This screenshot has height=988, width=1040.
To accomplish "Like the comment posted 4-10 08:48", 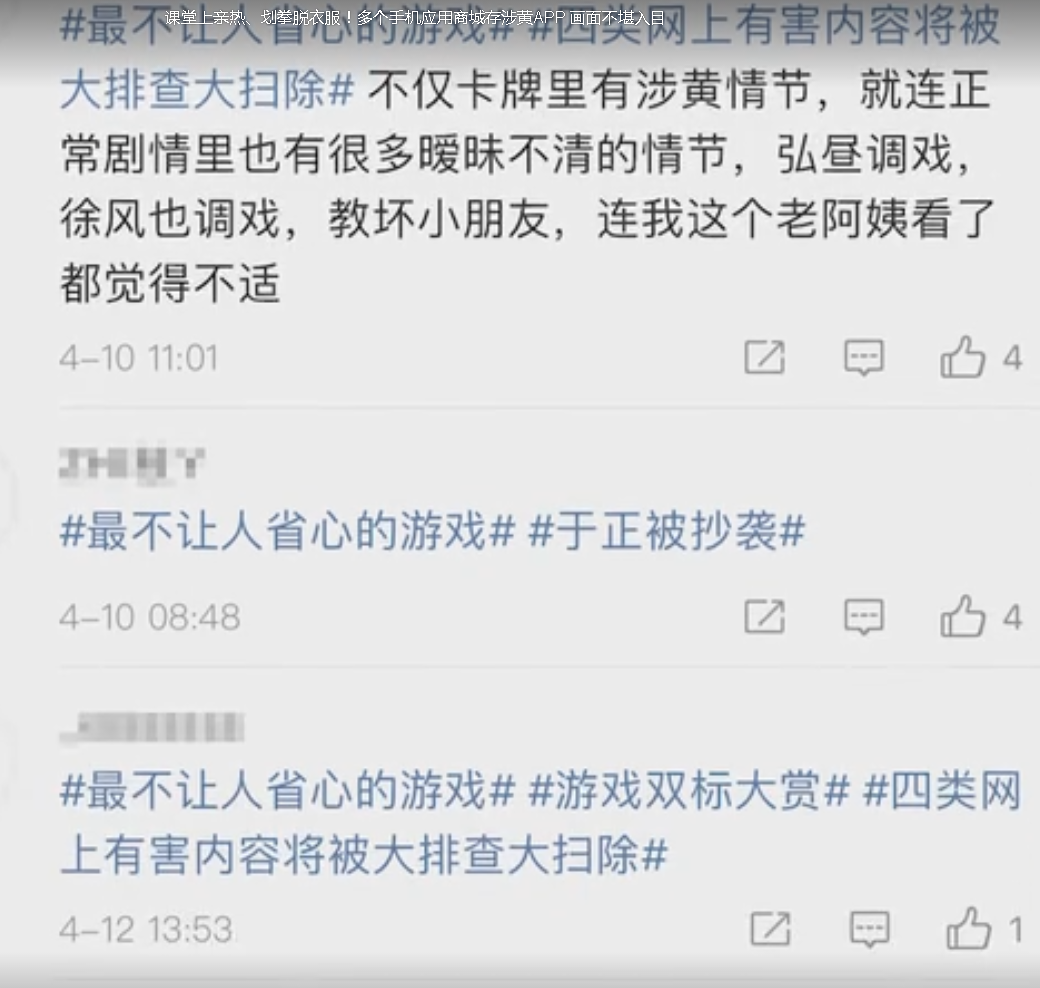I will [963, 617].
